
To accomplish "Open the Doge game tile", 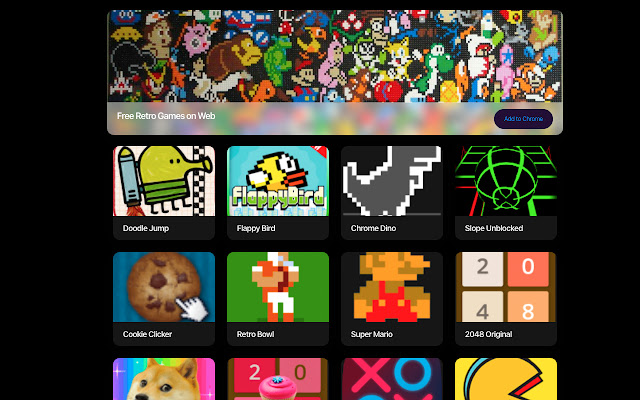I will pyautogui.click(x=164, y=381).
